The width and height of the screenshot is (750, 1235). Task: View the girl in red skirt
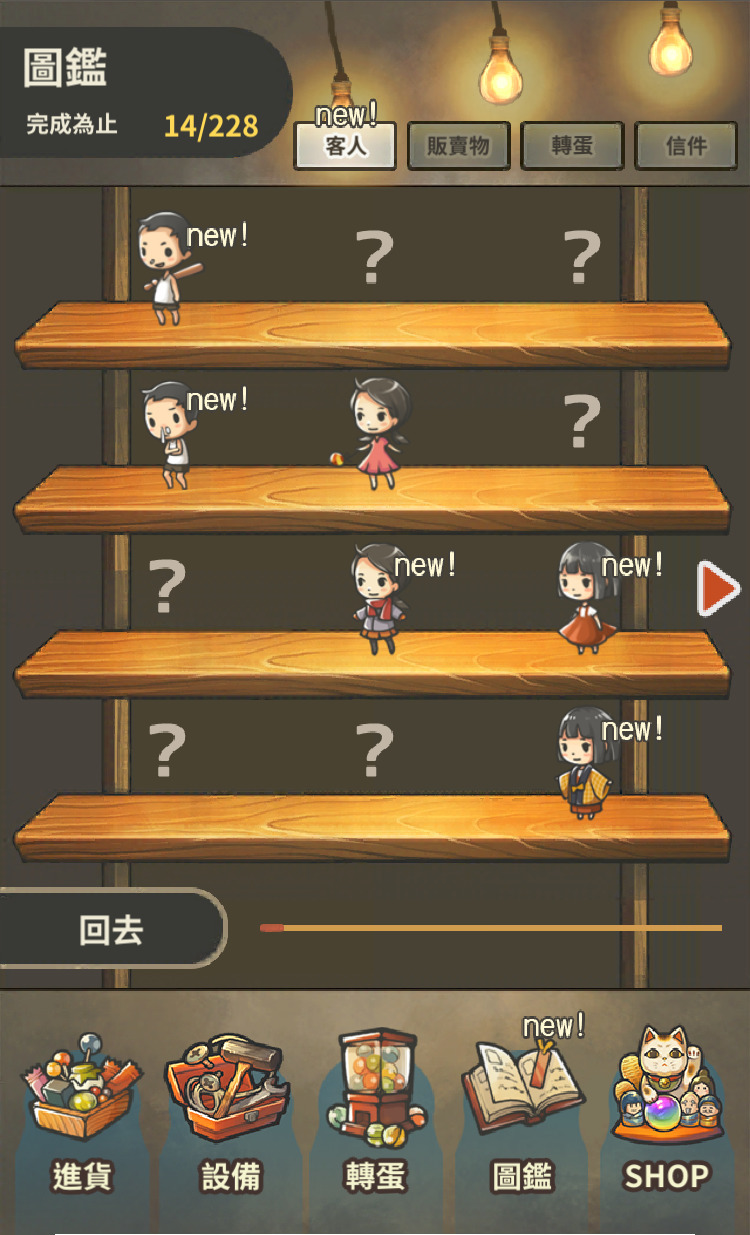(583, 597)
